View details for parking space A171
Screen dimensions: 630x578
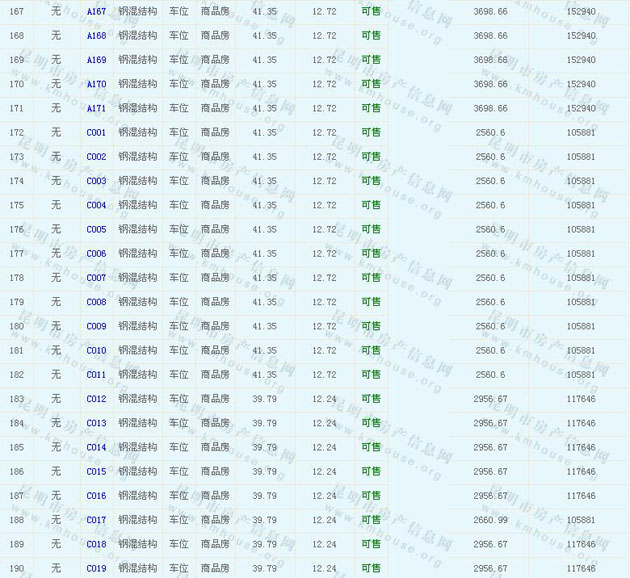[96, 108]
